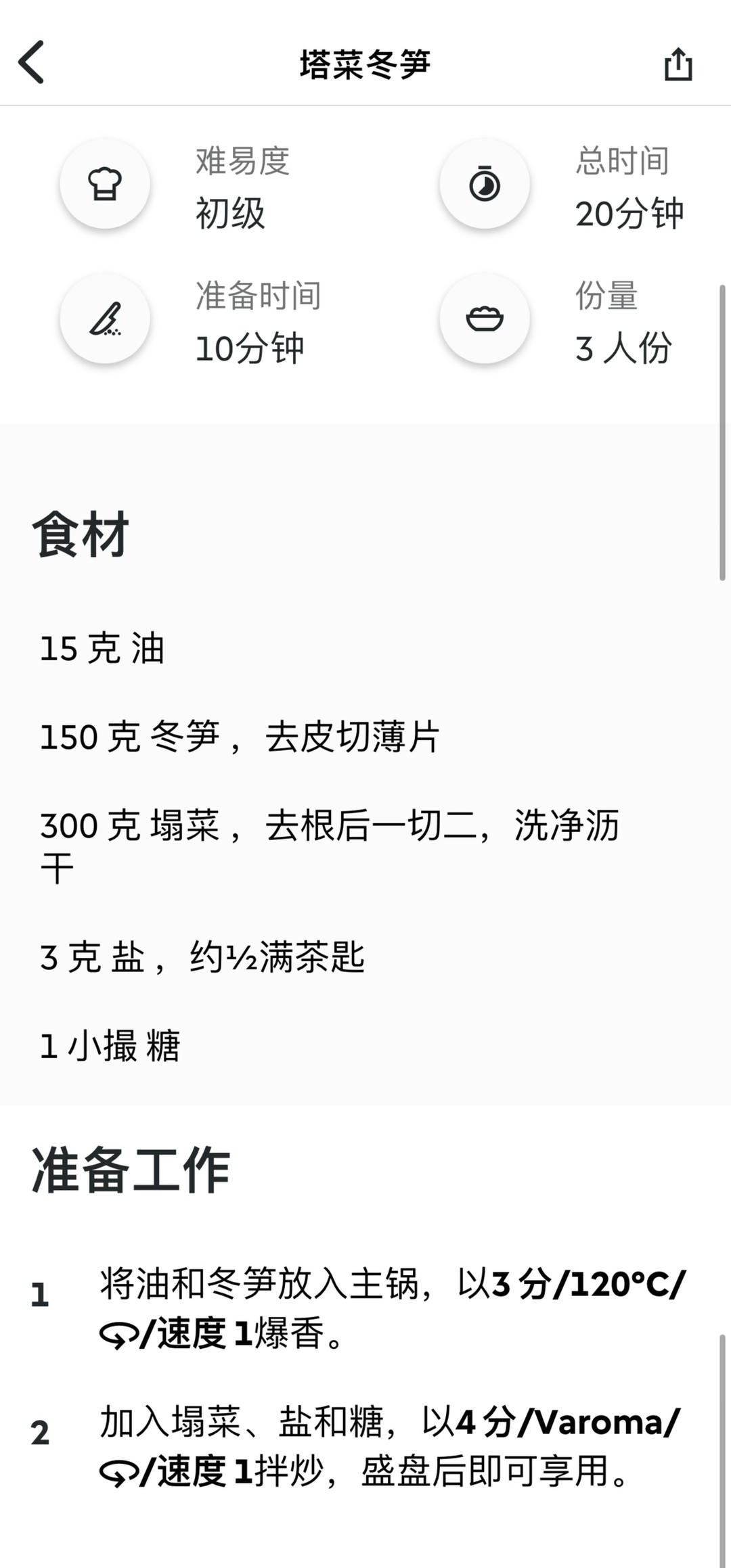Tap the back arrow icon
Image resolution: width=731 pixels, height=1568 pixels.
coord(32,64)
